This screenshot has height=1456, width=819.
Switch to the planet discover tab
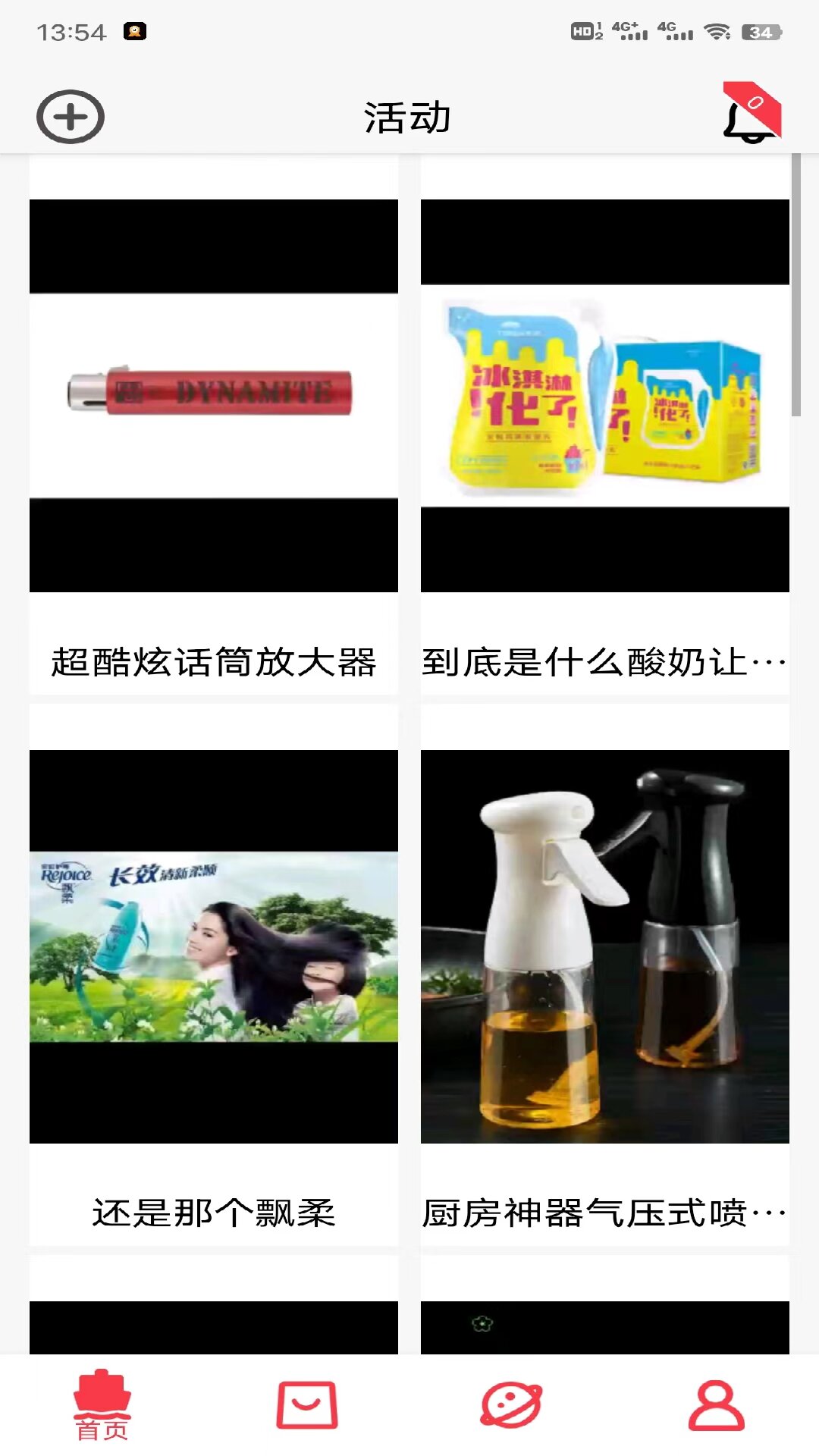click(511, 1404)
